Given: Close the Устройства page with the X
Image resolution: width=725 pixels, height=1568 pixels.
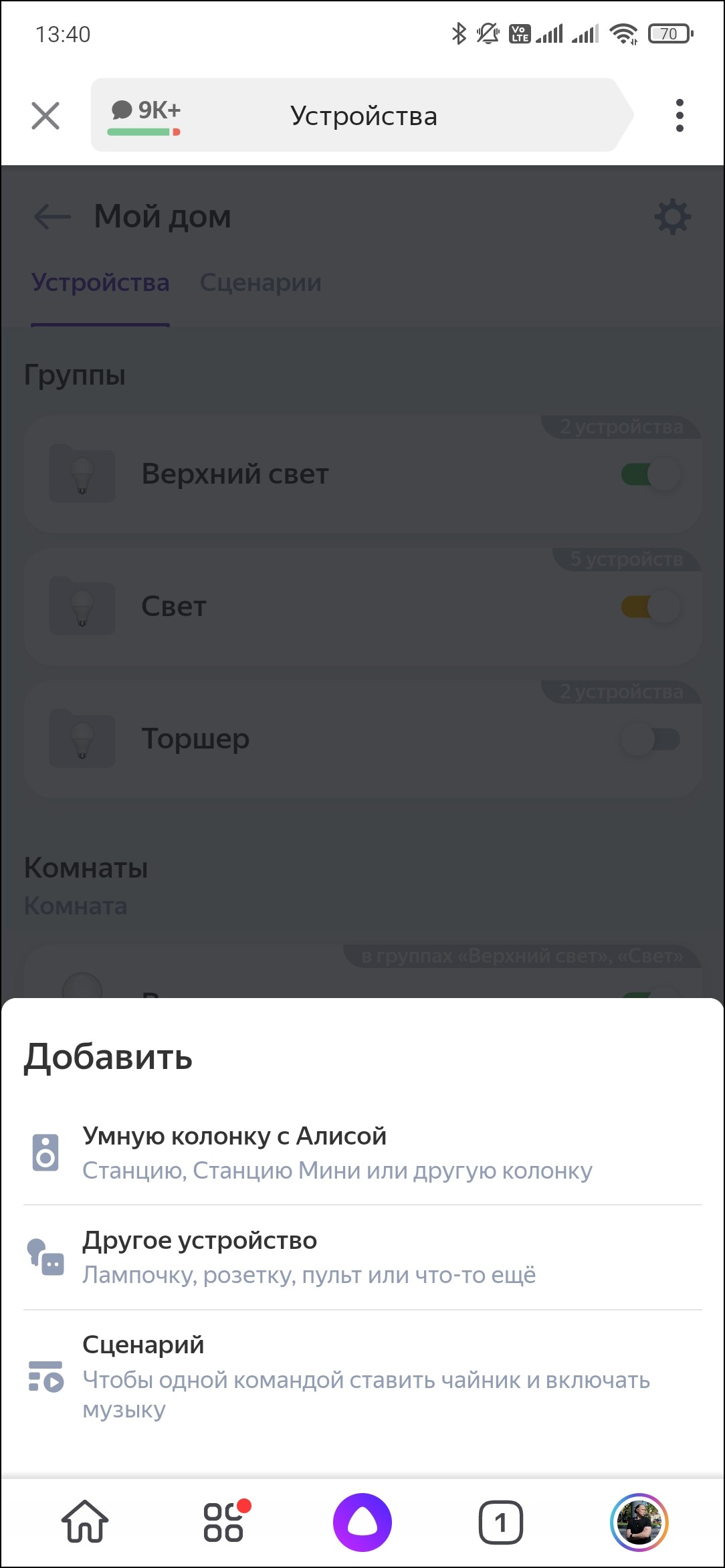Looking at the screenshot, I should point(45,116).
